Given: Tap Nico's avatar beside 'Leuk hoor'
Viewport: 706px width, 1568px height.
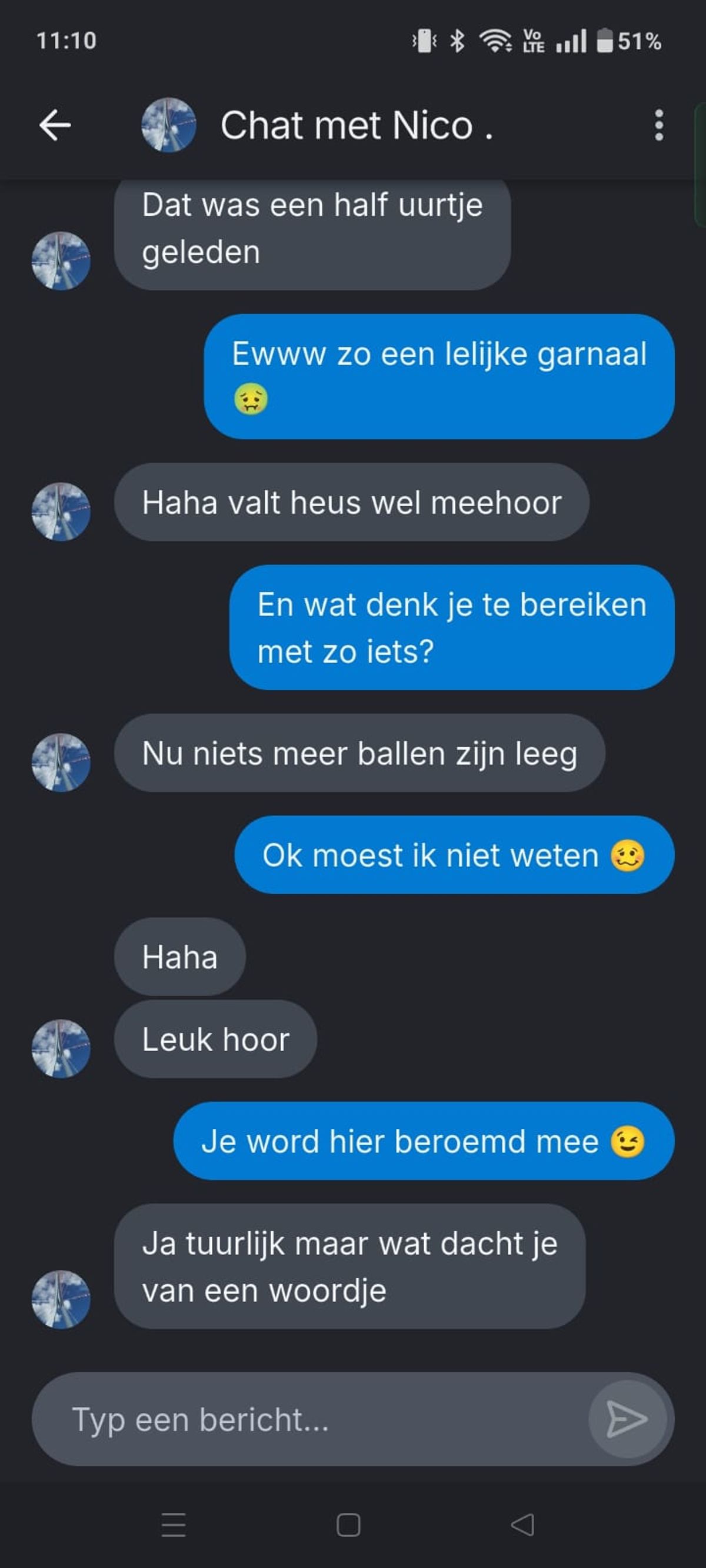Looking at the screenshot, I should coord(61,1049).
